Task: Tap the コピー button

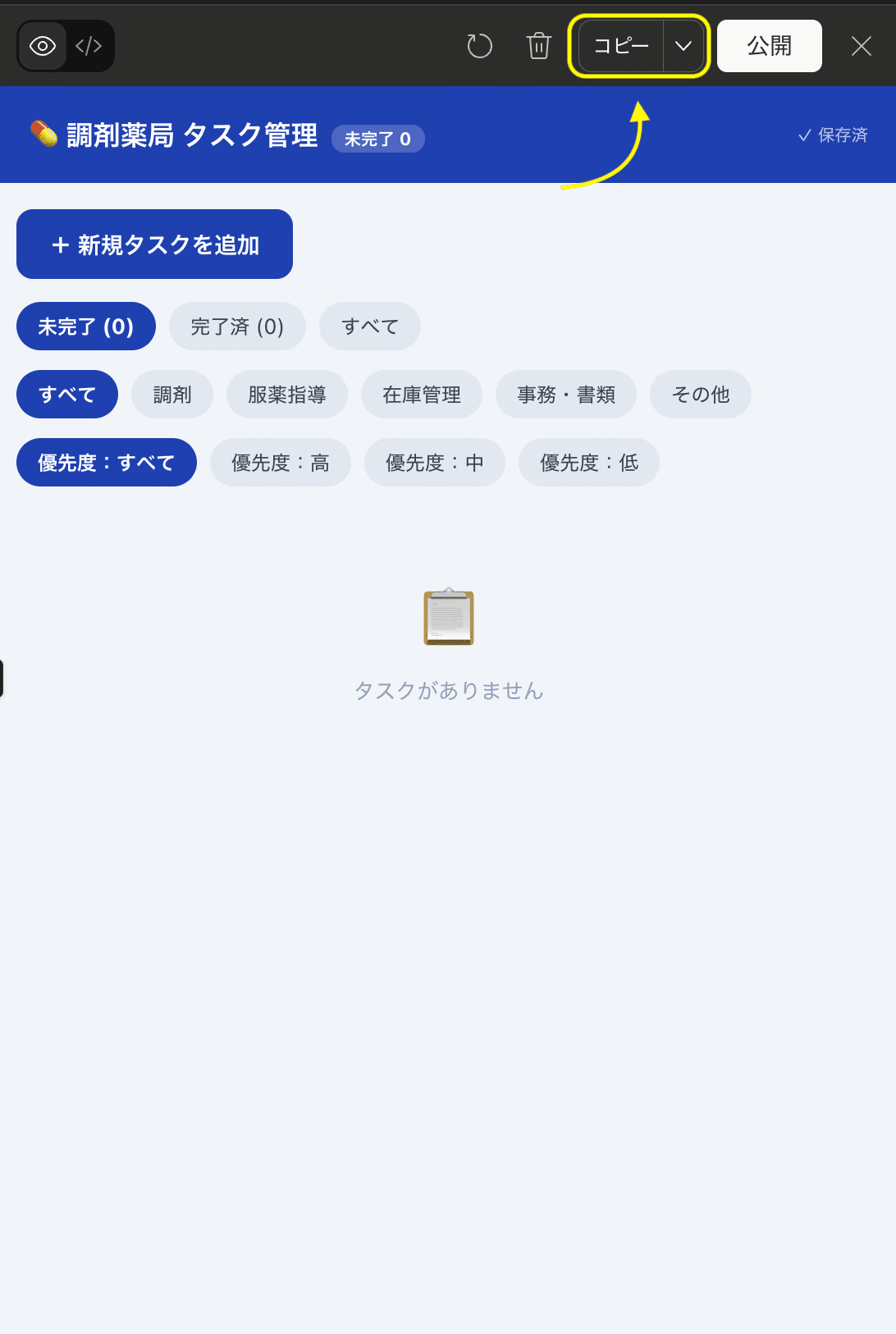Action: (x=621, y=46)
